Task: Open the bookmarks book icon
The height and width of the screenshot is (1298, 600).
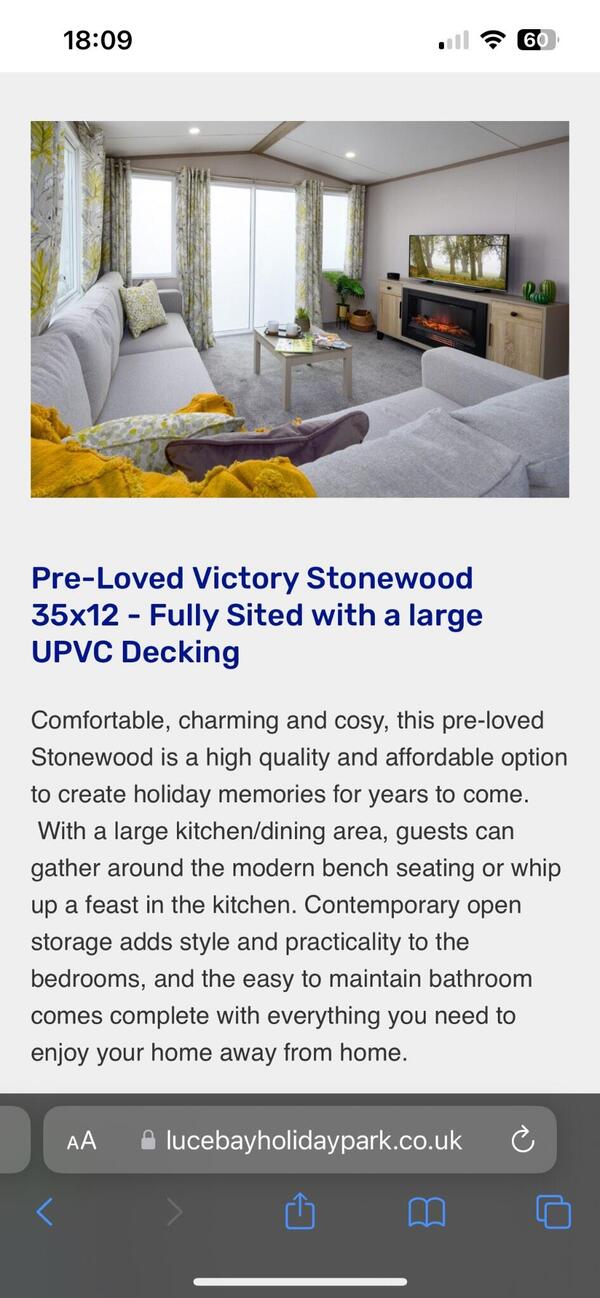Action: [427, 1213]
